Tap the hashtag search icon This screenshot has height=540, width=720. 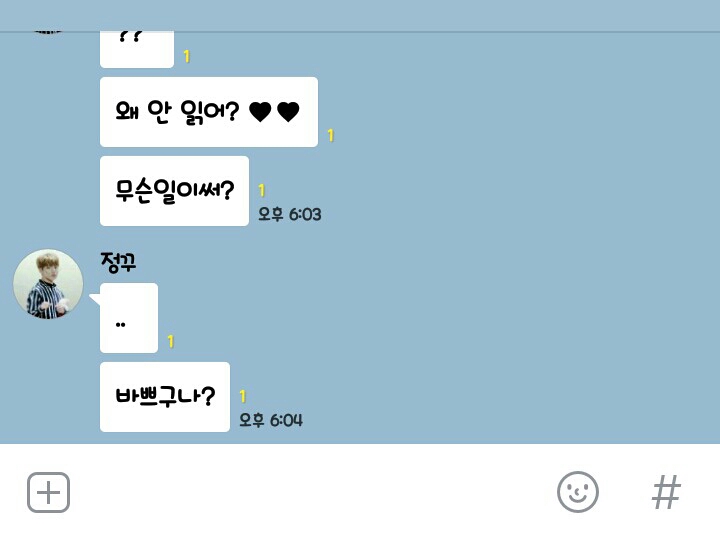tap(666, 492)
